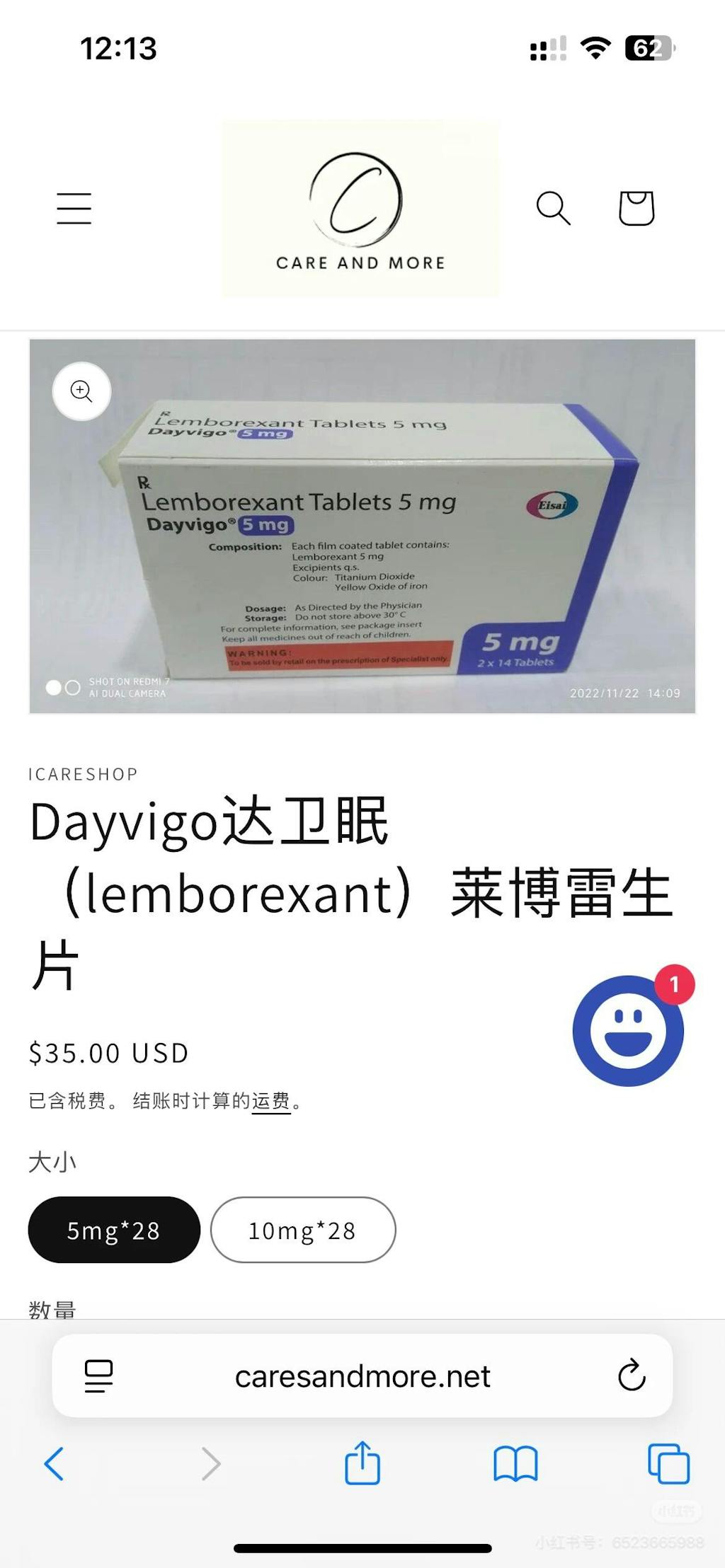Choose the 10mg*28 size option

[302, 1230]
